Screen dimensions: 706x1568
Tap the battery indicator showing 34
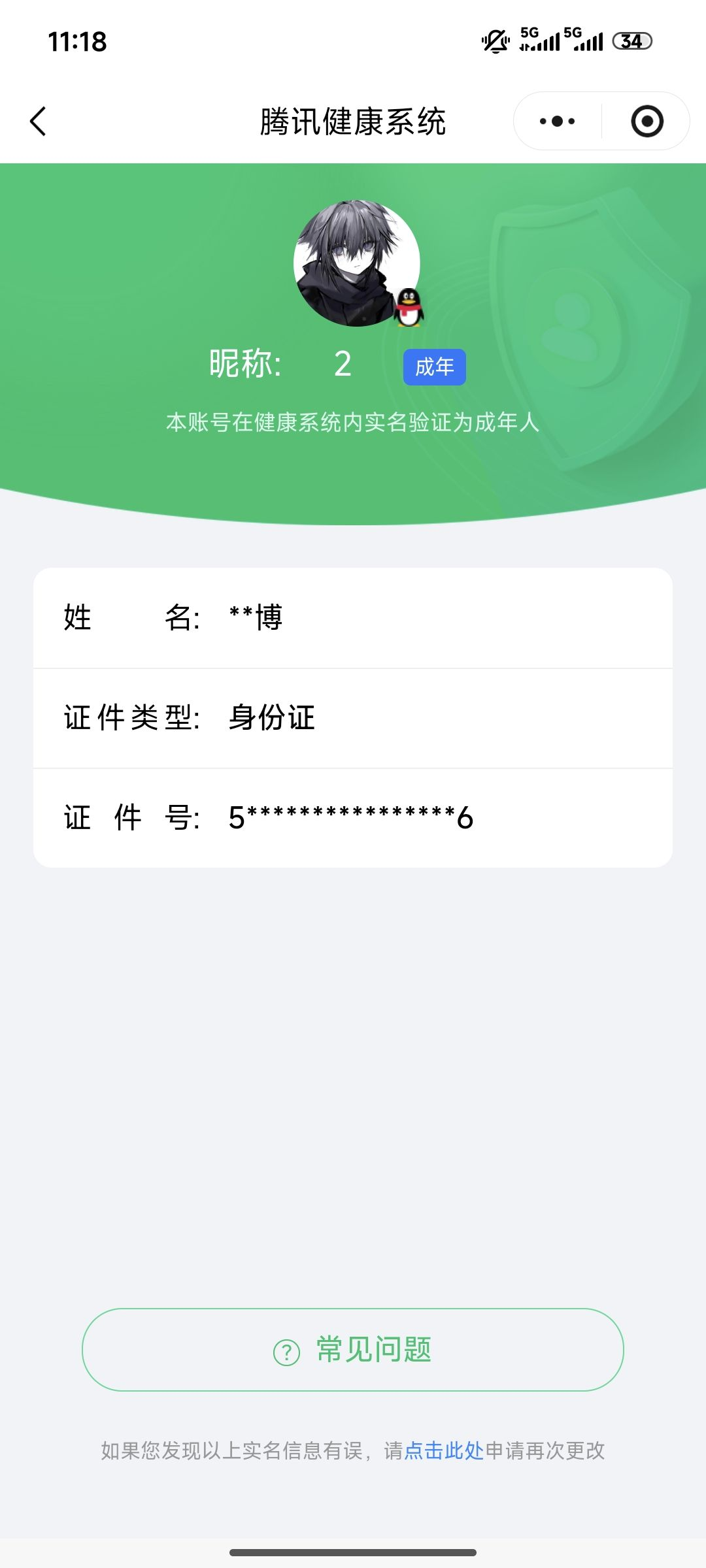pos(630,42)
